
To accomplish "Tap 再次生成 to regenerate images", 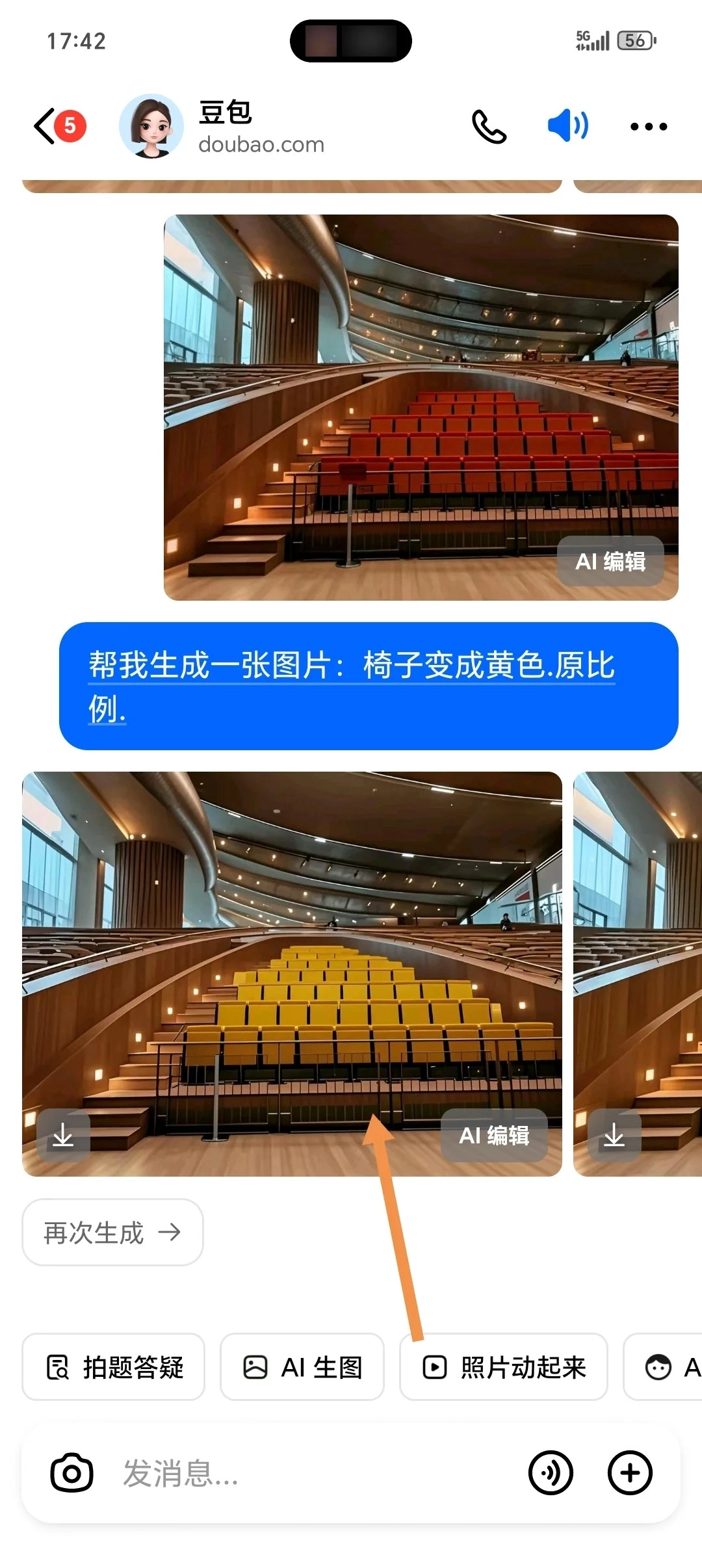I will 112,1232.
